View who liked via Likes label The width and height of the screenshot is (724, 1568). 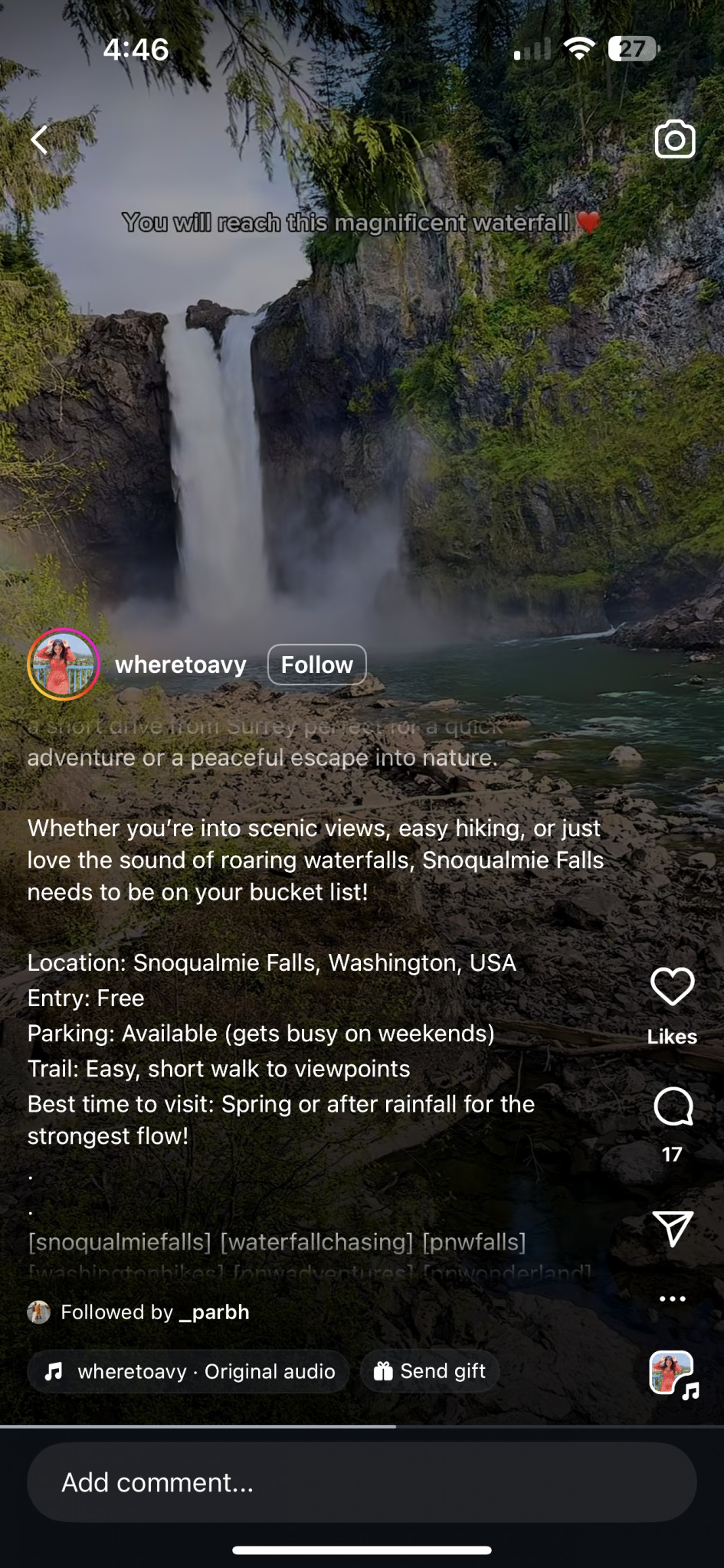point(672,1037)
